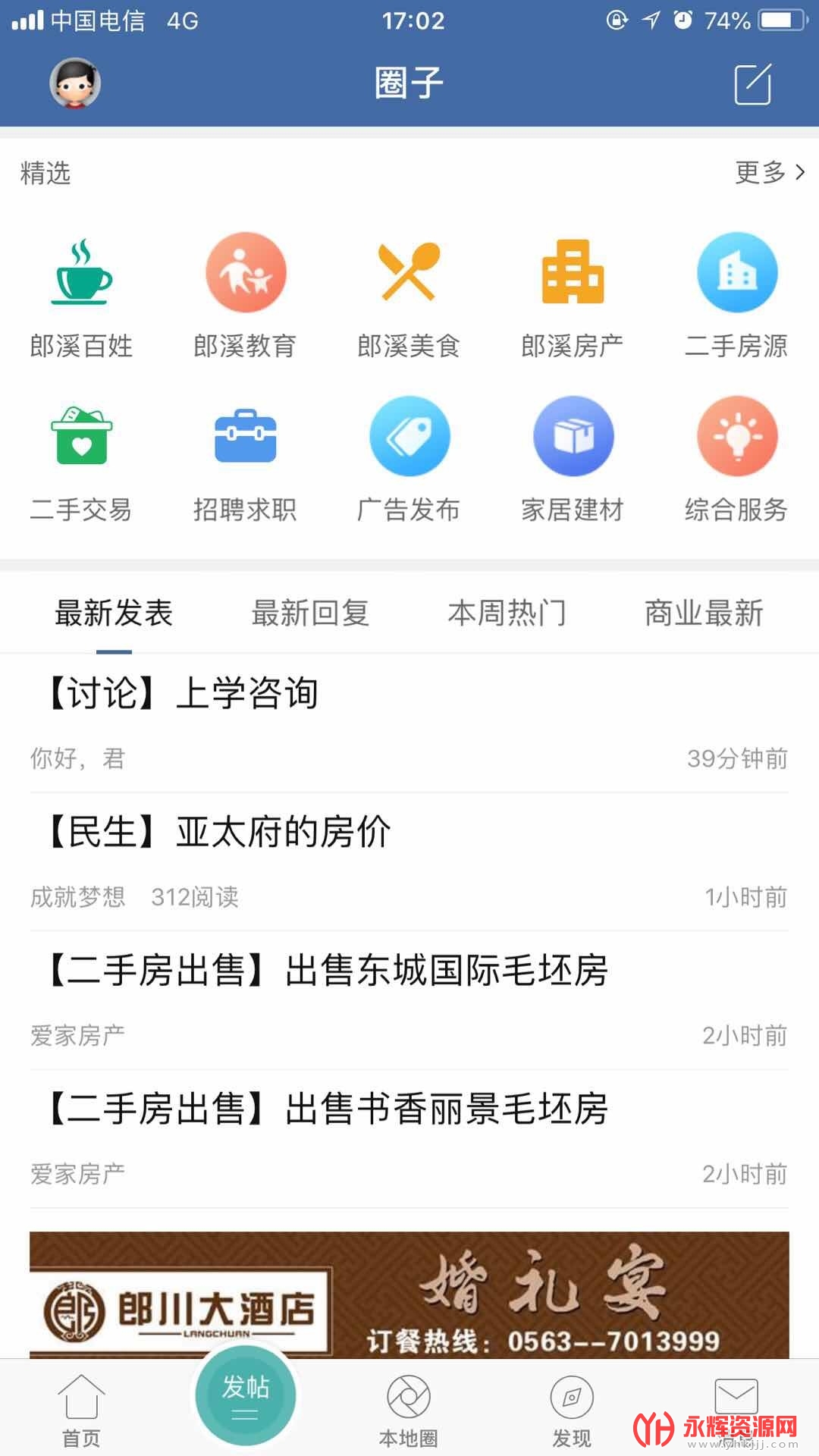This screenshot has height=1456, width=819.
Task: Tap the 发帖 button
Action: [x=245, y=1395]
